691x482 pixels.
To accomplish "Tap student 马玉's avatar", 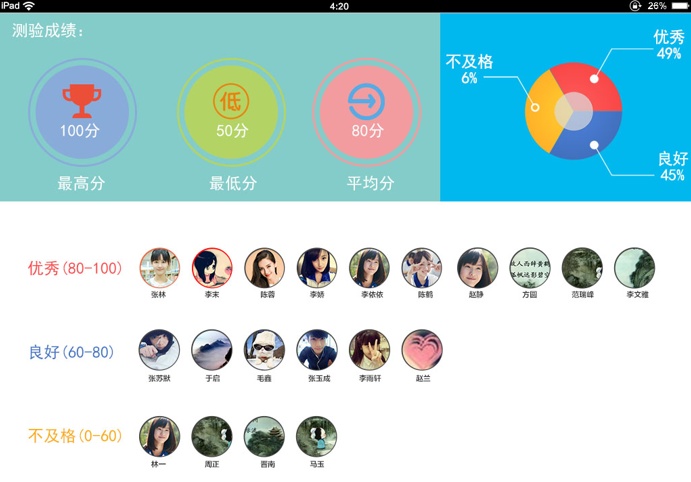I will [317, 437].
